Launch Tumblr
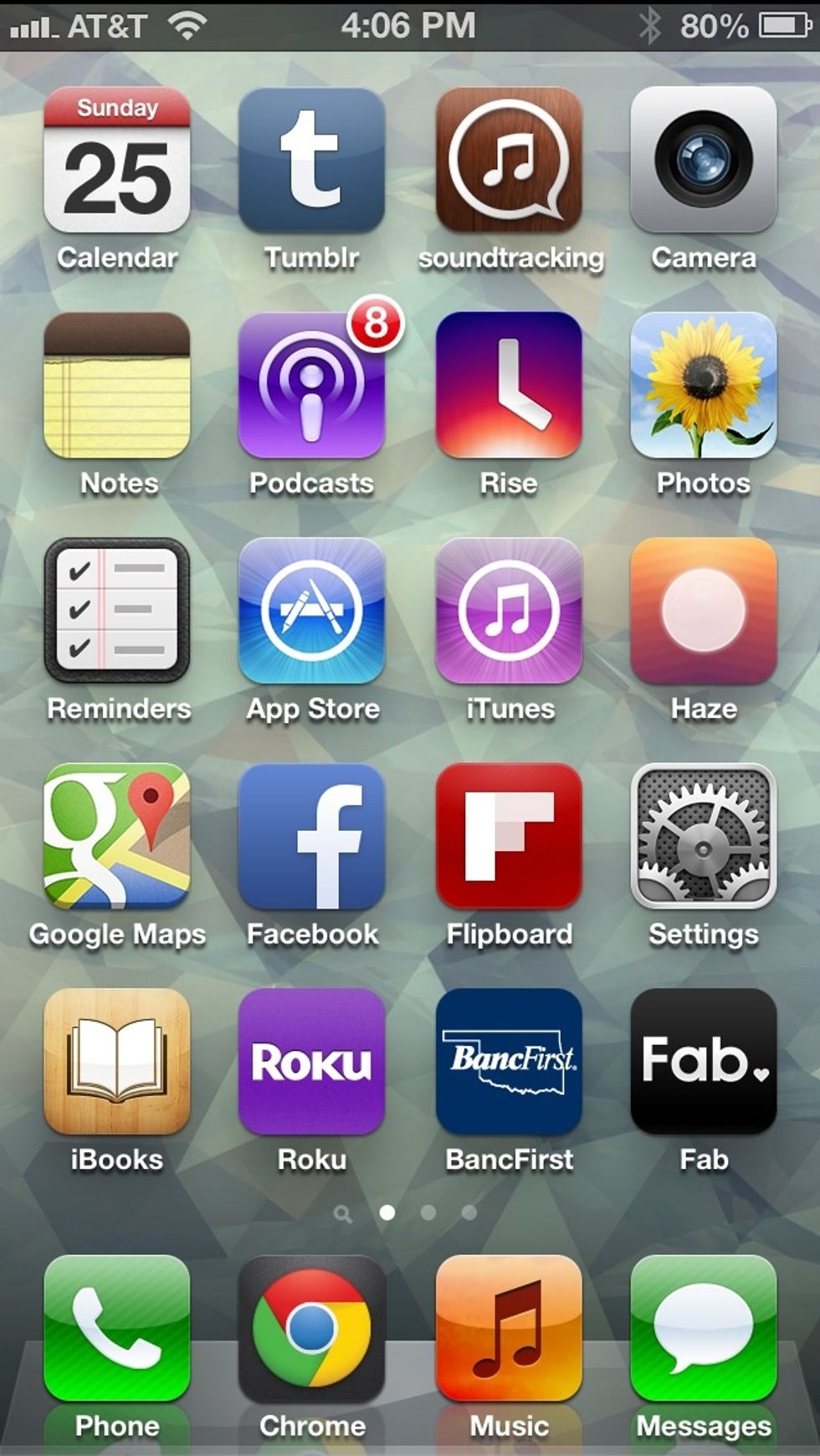The image size is (820, 1456). 311,160
